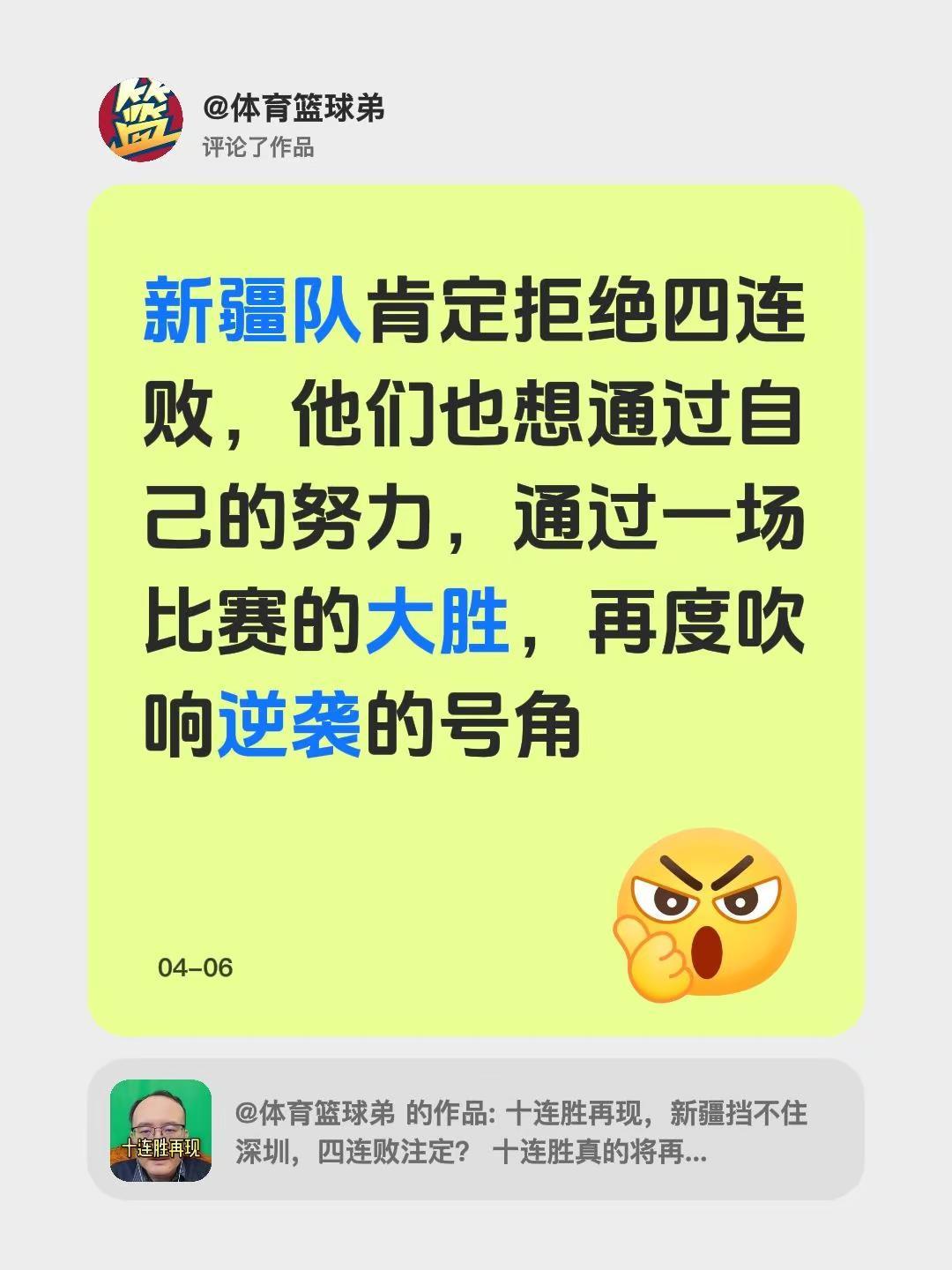952x1270 pixels.
Task: Click the green comment content card
Action: click(x=476, y=609)
